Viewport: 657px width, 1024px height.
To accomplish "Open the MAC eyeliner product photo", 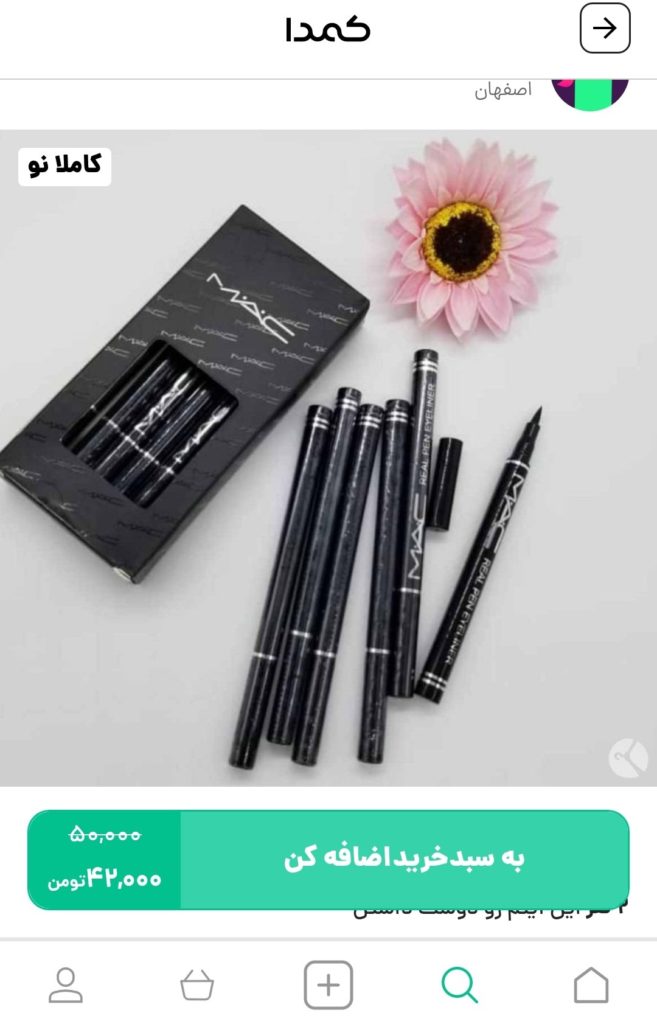I will [x=328, y=457].
